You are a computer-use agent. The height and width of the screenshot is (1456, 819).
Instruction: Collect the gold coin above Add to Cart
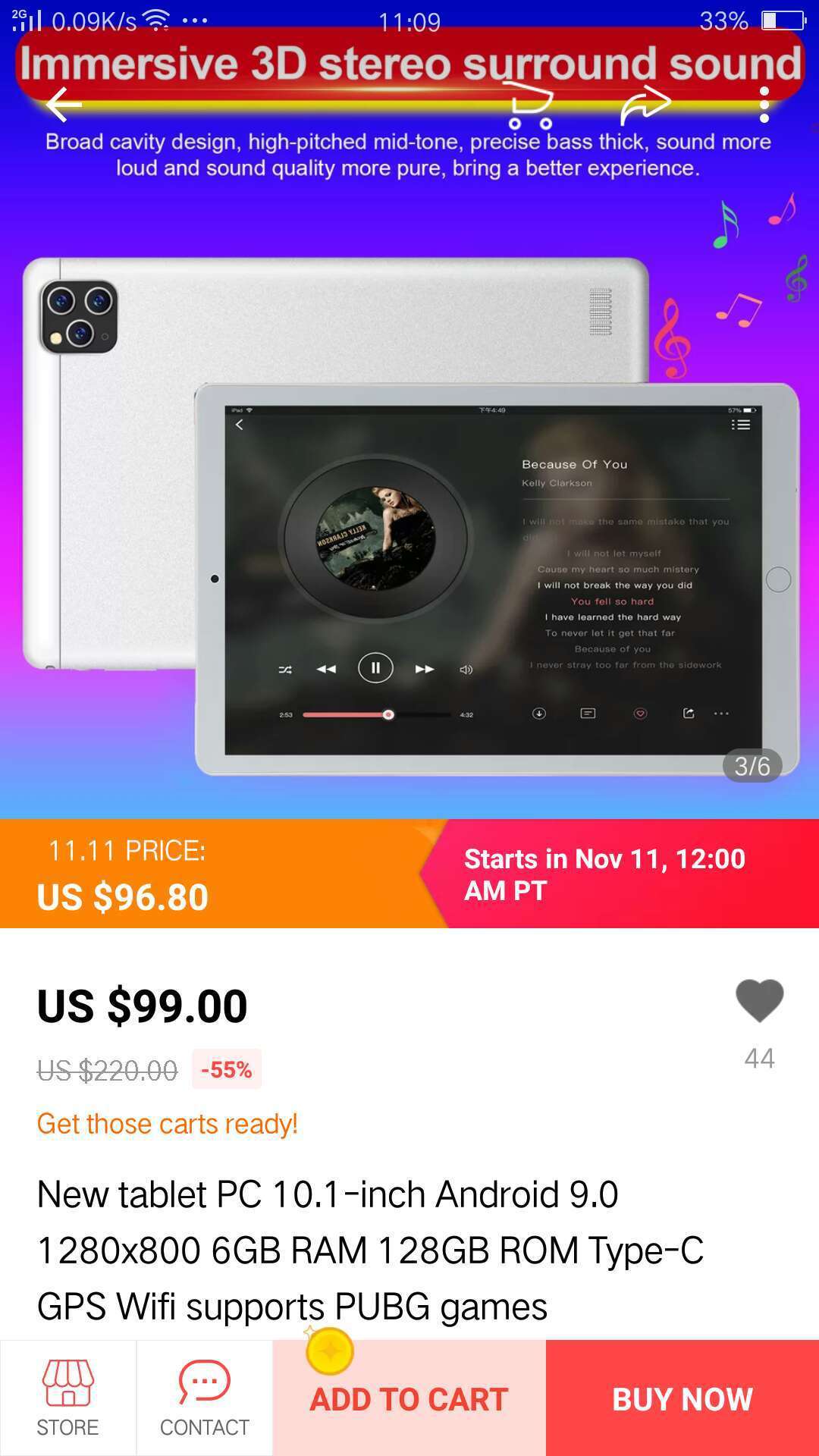(330, 1351)
